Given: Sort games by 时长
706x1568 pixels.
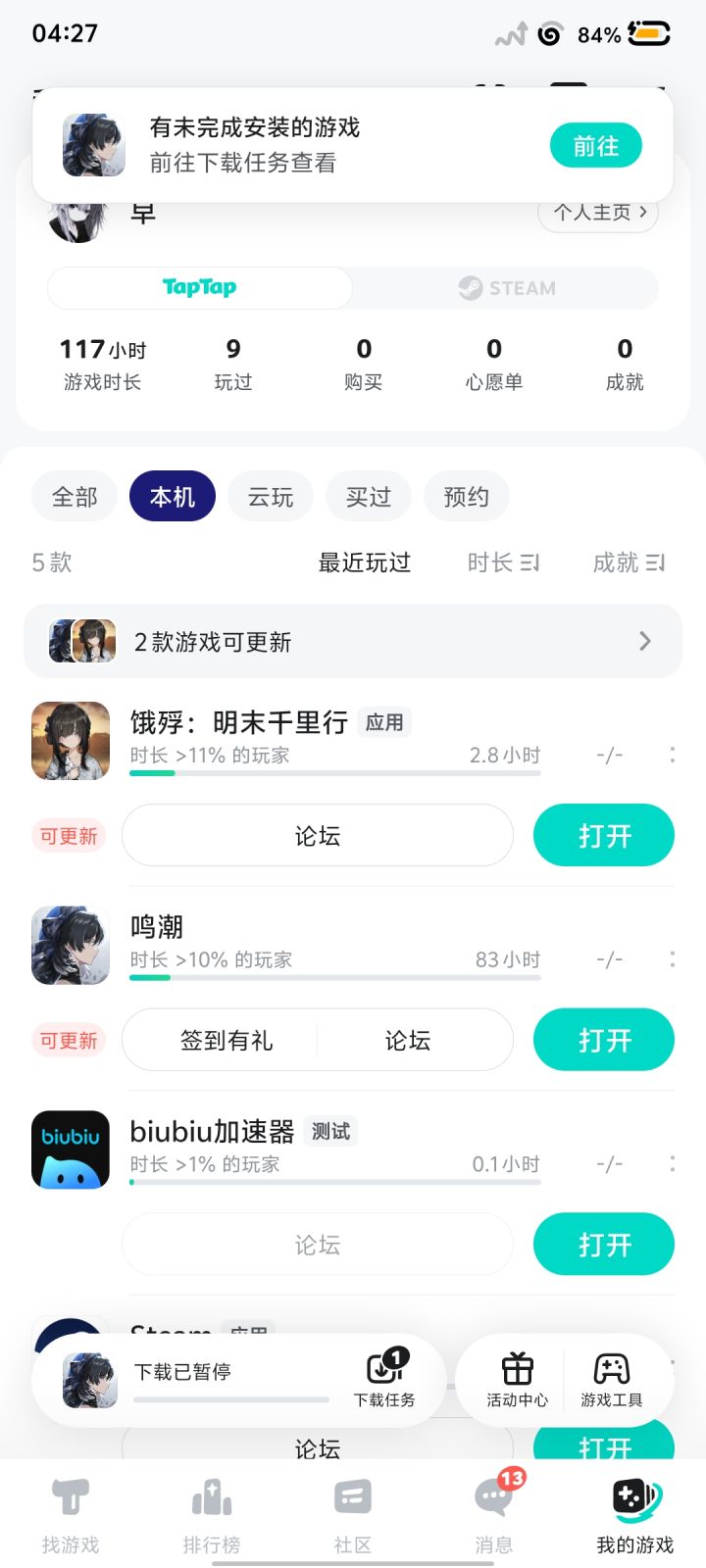Looking at the screenshot, I should (x=503, y=563).
